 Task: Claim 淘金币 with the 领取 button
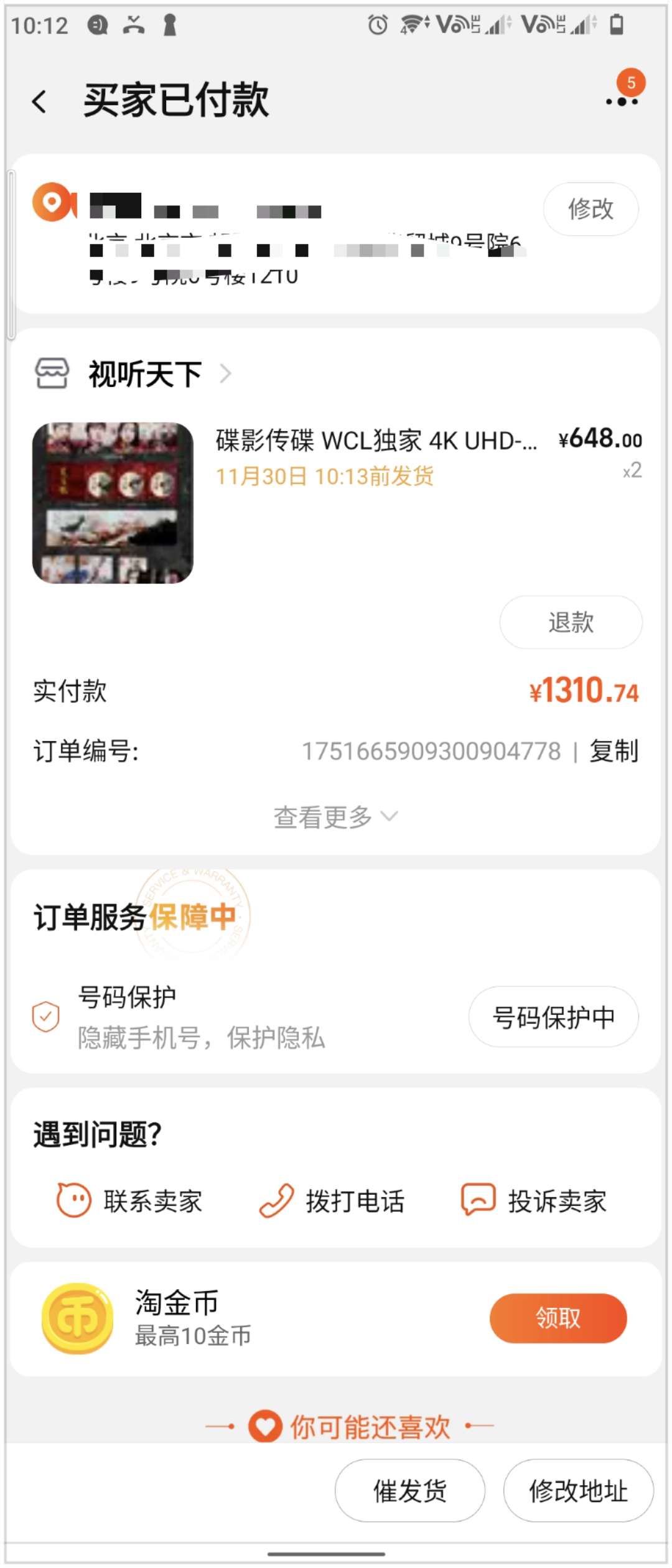point(558,1318)
